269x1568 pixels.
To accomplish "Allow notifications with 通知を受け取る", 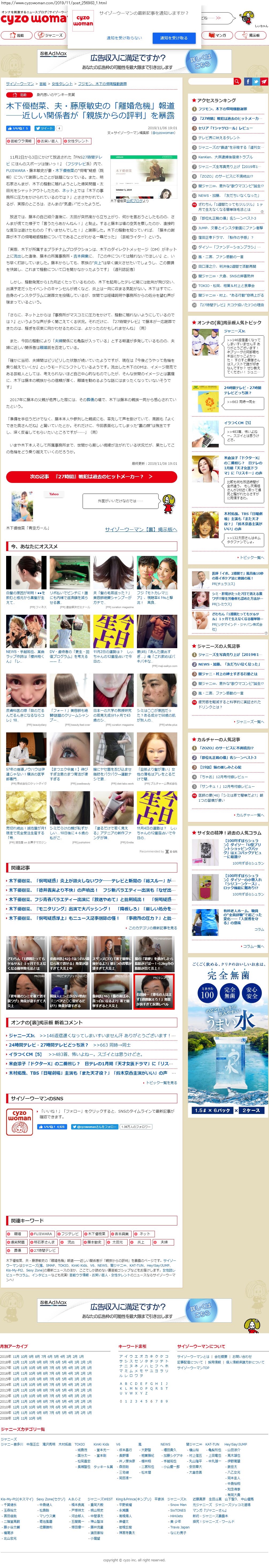I will (x=174, y=38).
